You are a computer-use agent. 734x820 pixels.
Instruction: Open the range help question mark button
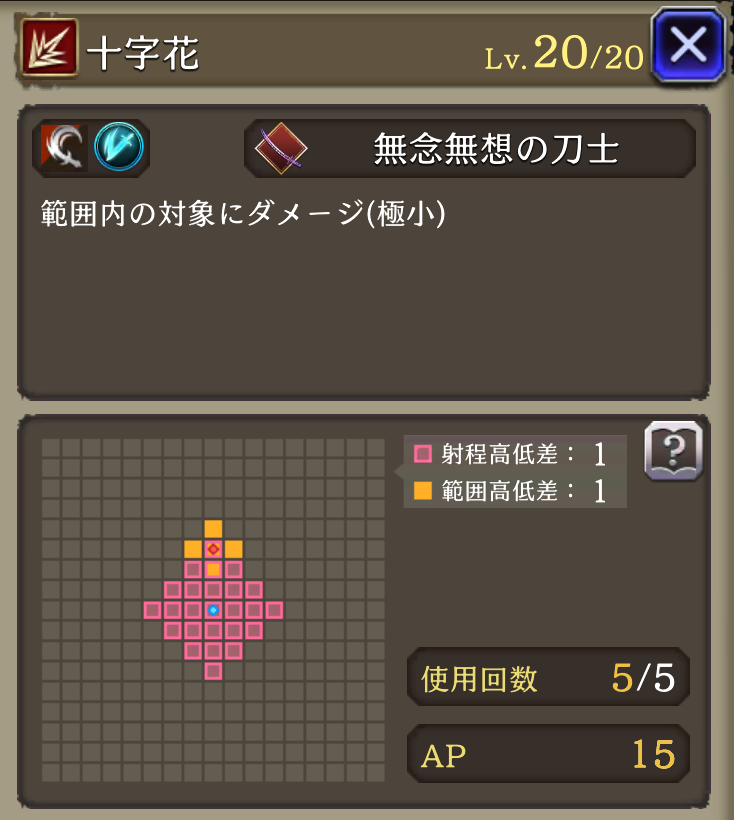point(673,451)
